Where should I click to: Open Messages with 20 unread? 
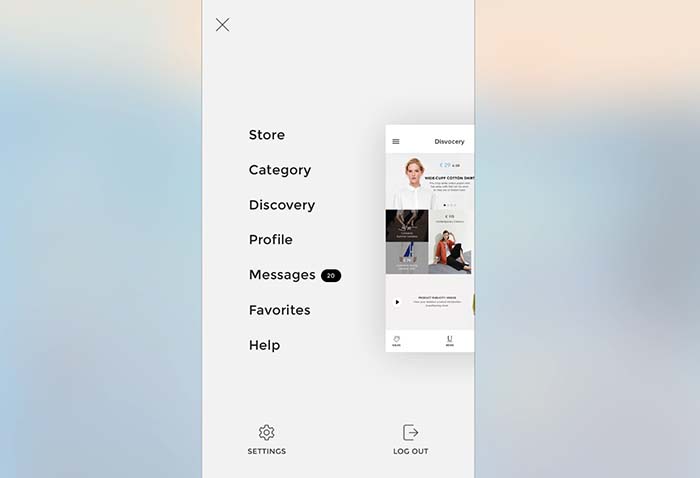[x=283, y=275]
